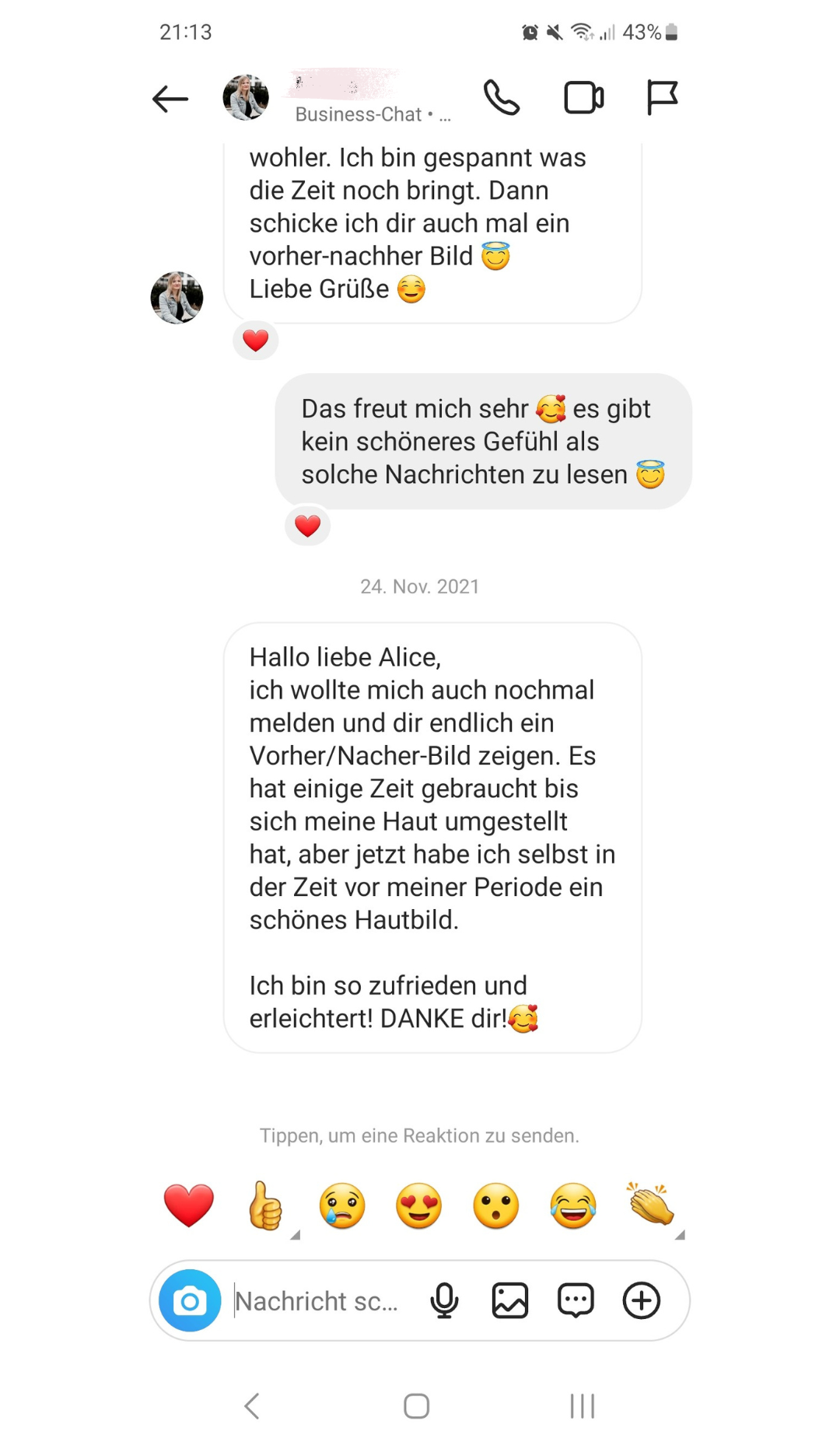Attach a photo from the gallery
The height and width of the screenshot is (1445, 840).
coord(510,1300)
